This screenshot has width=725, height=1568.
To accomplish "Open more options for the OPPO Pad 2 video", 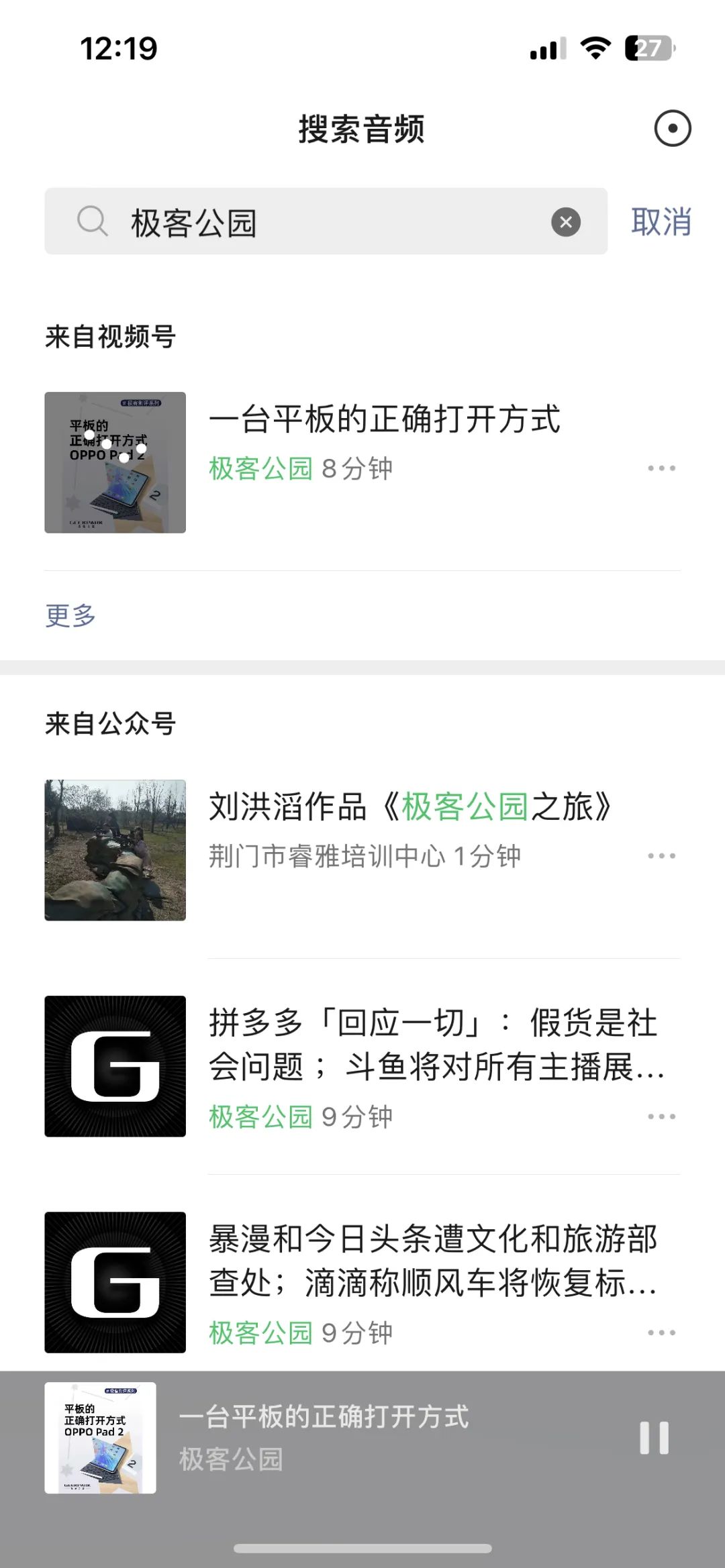I will [x=662, y=468].
